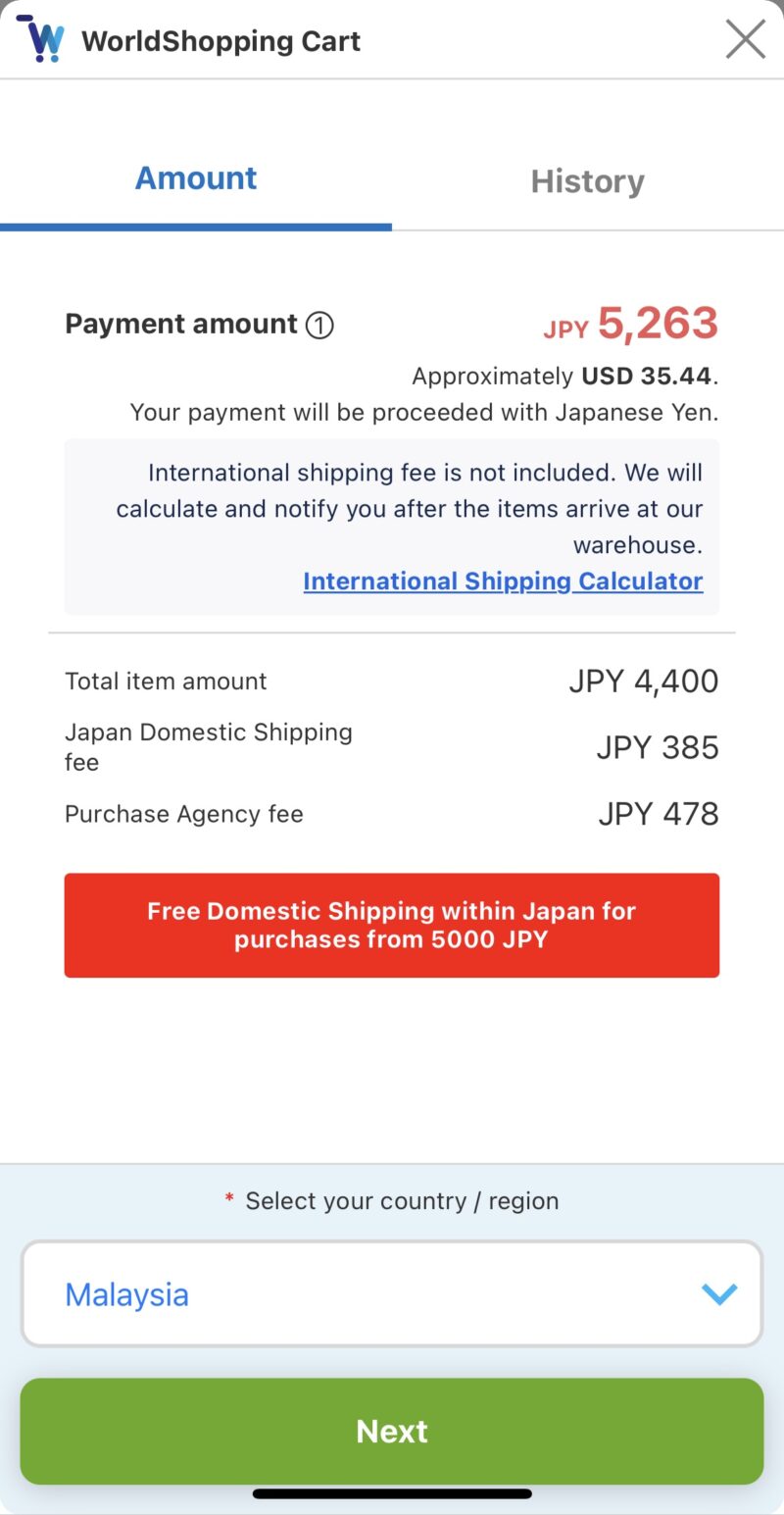
Task: Tap the Free Domestic Shipping red banner
Action: (392, 925)
